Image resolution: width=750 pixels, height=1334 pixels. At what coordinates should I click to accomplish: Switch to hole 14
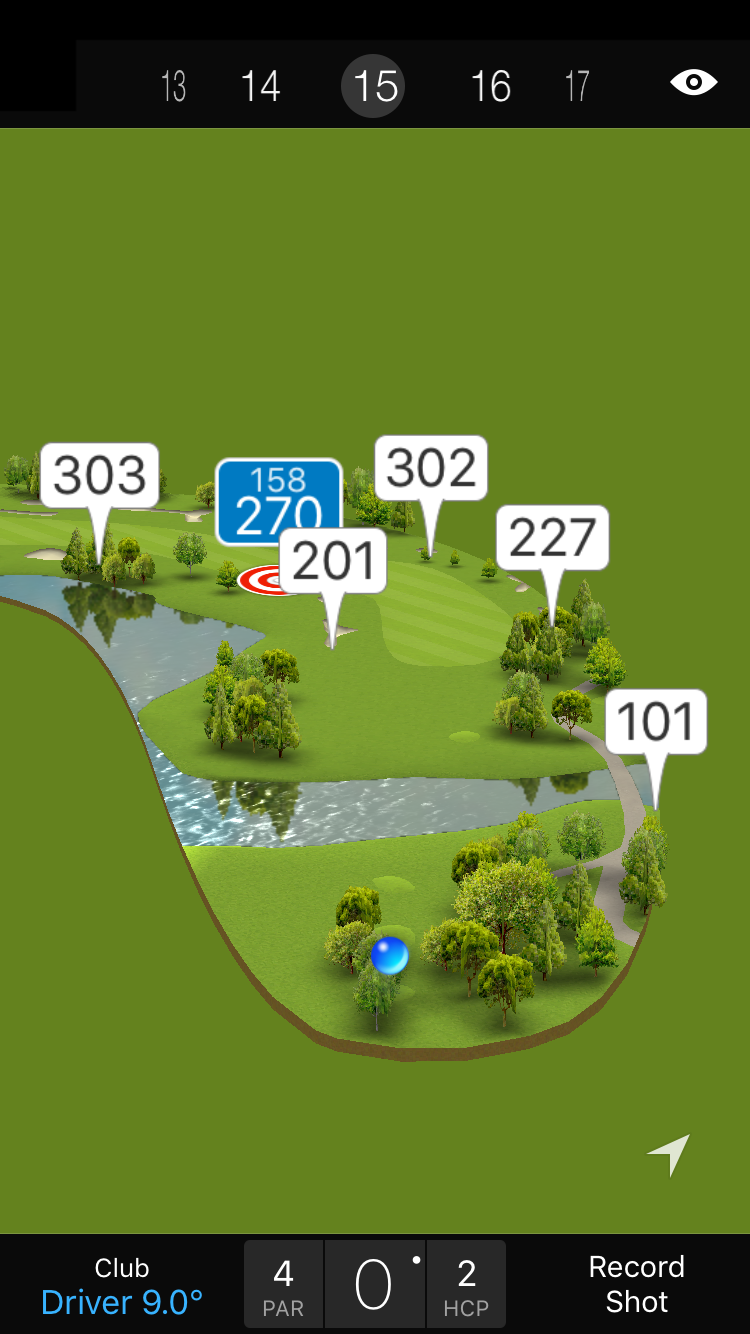click(x=260, y=86)
